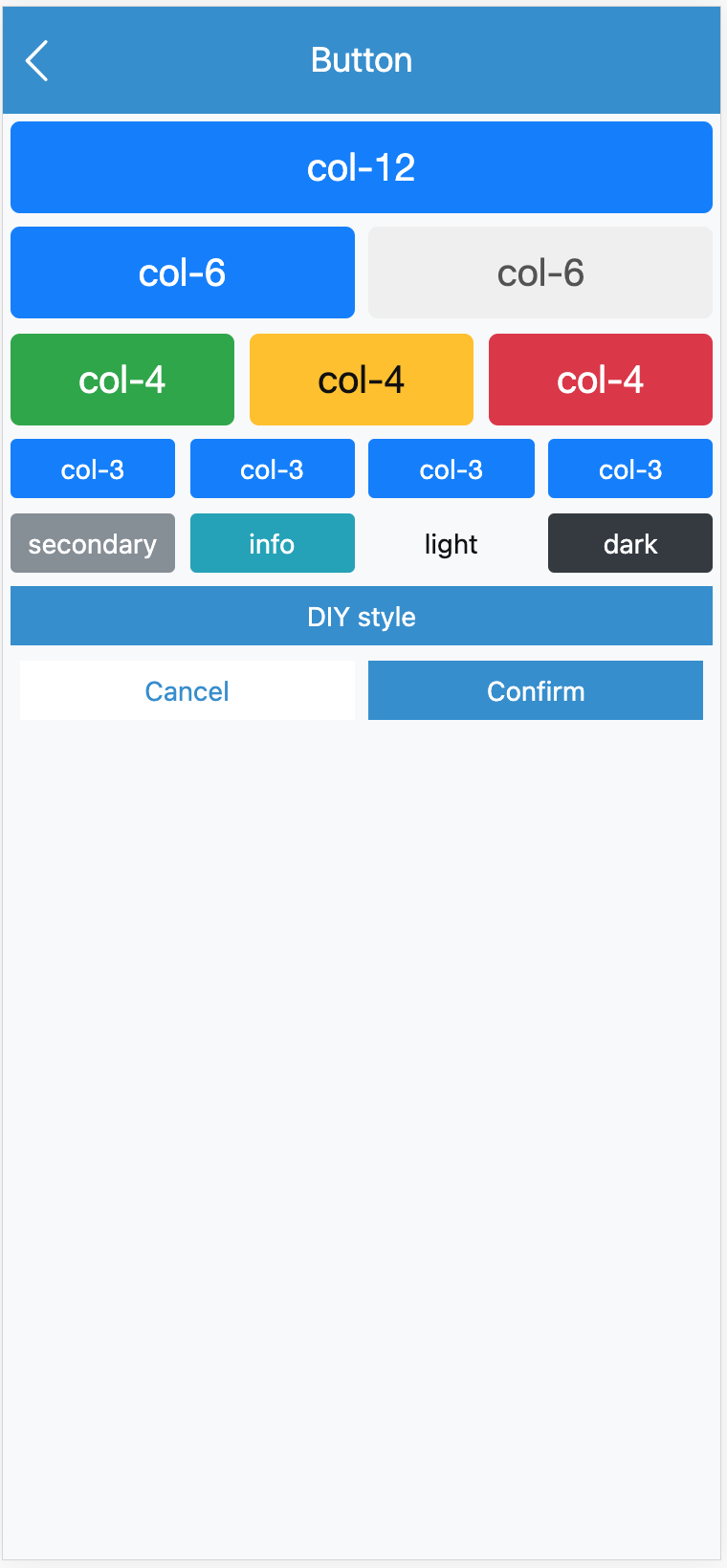Tap the DIY style button
The height and width of the screenshot is (1568, 727).
362,616
